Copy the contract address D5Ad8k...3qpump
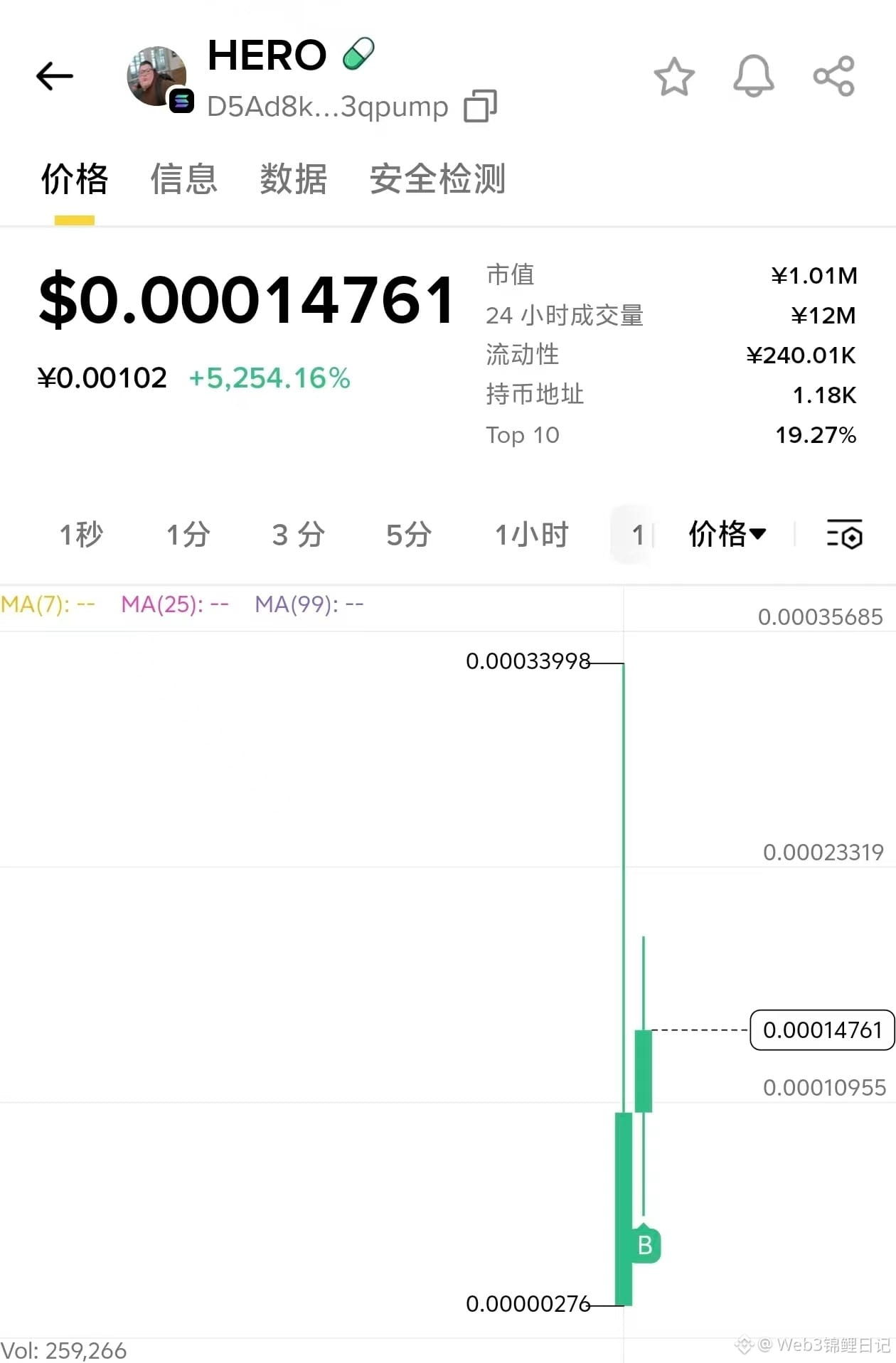The image size is (896, 1363). pyautogui.click(x=480, y=107)
